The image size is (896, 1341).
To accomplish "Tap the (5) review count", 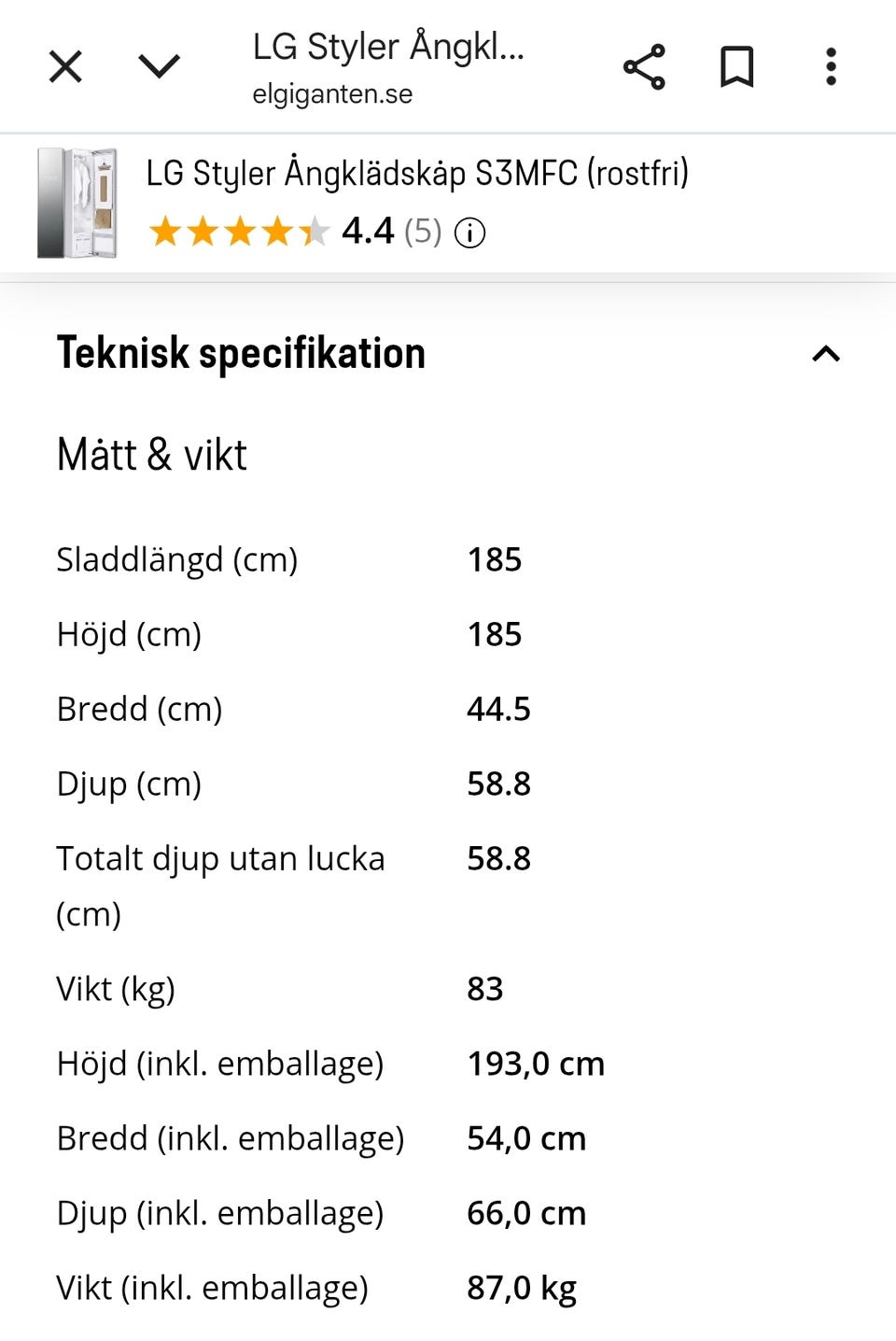I will 425,233.
